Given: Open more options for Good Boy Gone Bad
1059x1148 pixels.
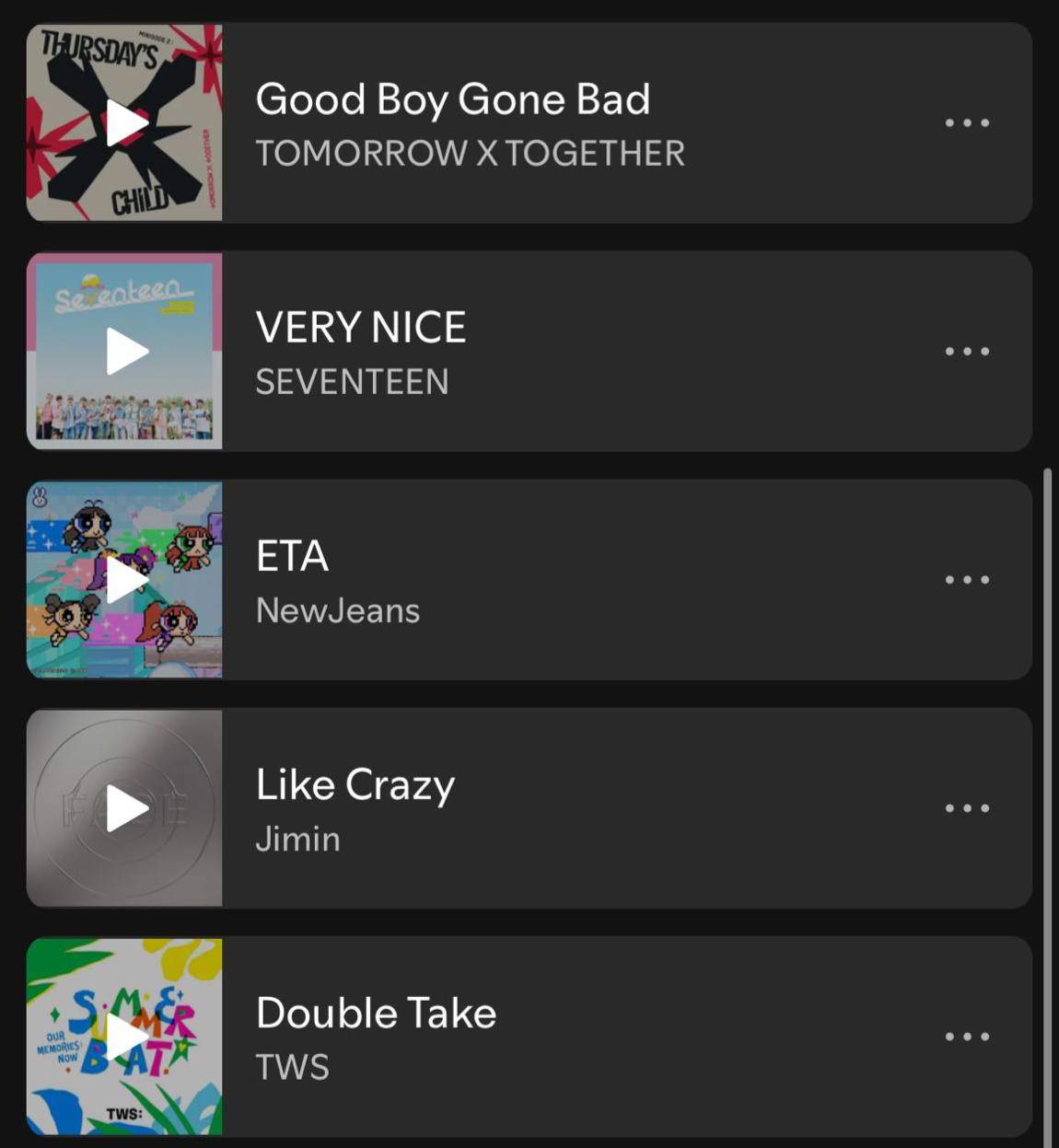Looking at the screenshot, I should (x=967, y=122).
